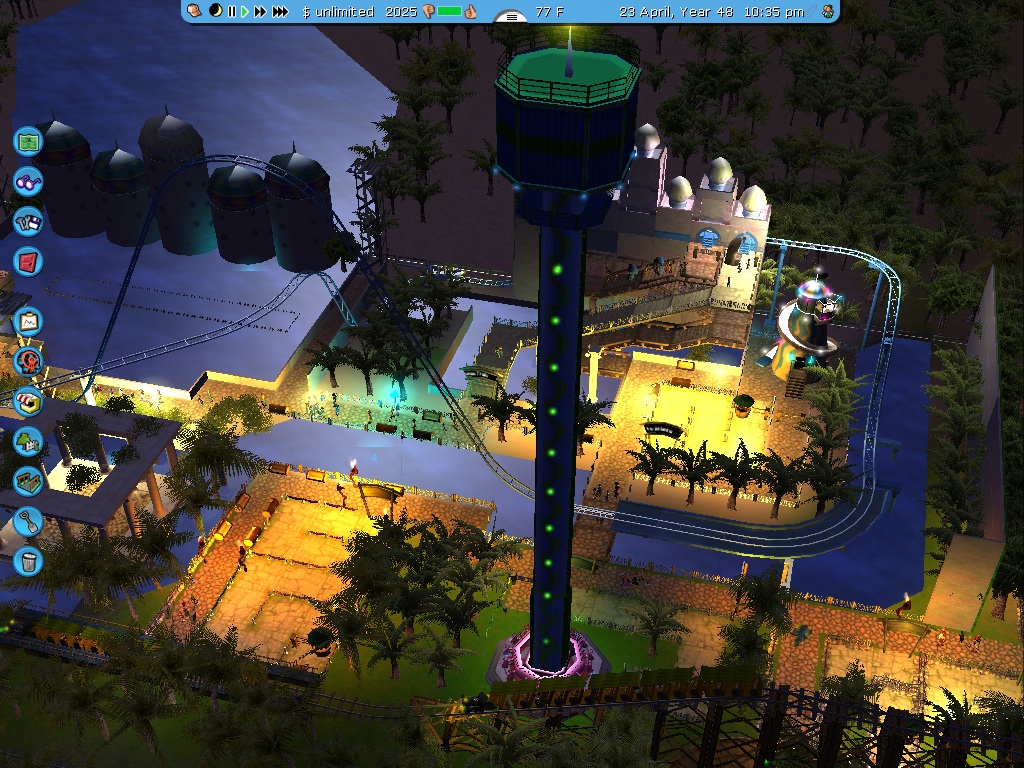Open the guest icon at toolbar end

pos(828,11)
